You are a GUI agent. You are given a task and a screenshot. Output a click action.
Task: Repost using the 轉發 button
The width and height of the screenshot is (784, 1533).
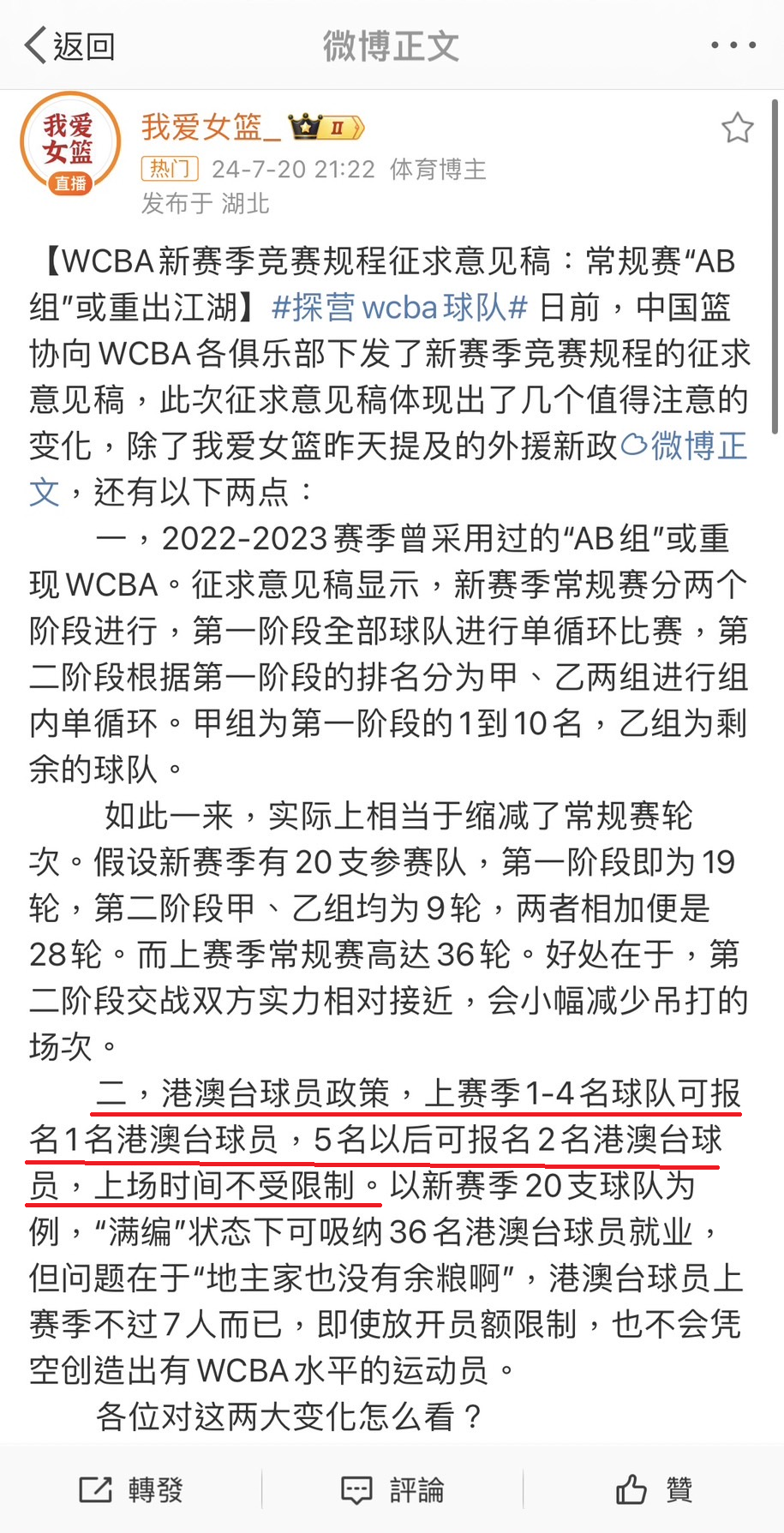tap(131, 1489)
